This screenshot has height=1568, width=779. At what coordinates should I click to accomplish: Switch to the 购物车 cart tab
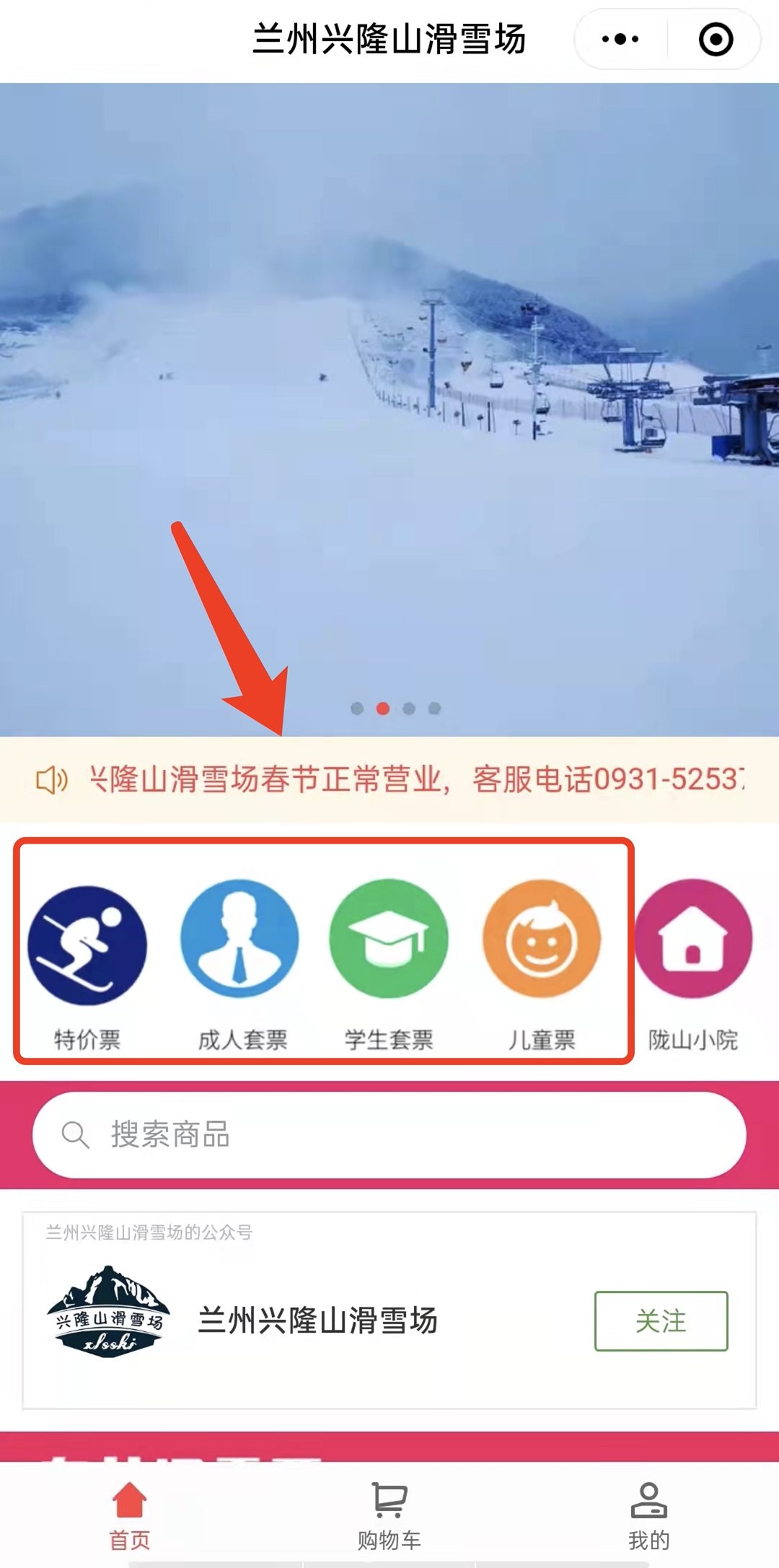389,1515
